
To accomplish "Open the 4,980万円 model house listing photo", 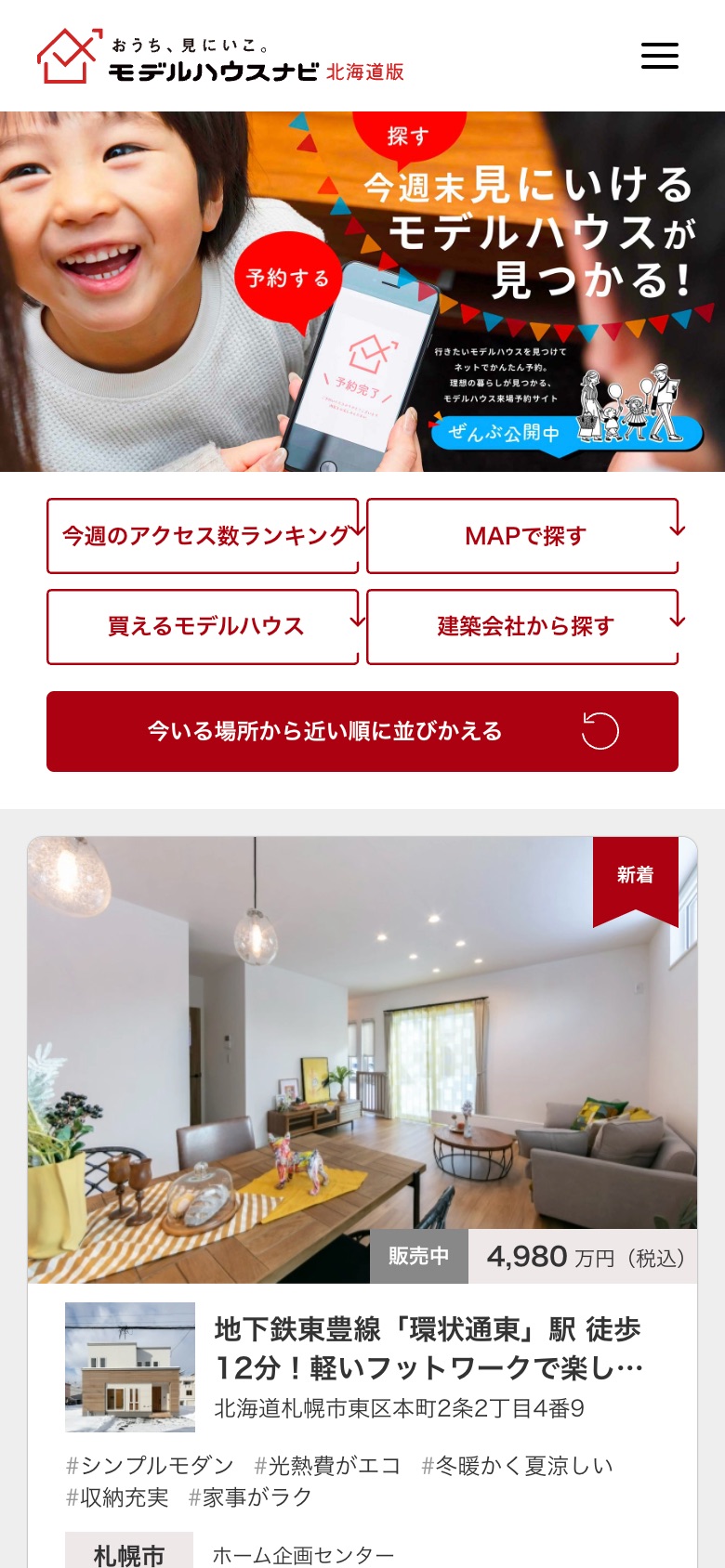I will click(362, 1059).
